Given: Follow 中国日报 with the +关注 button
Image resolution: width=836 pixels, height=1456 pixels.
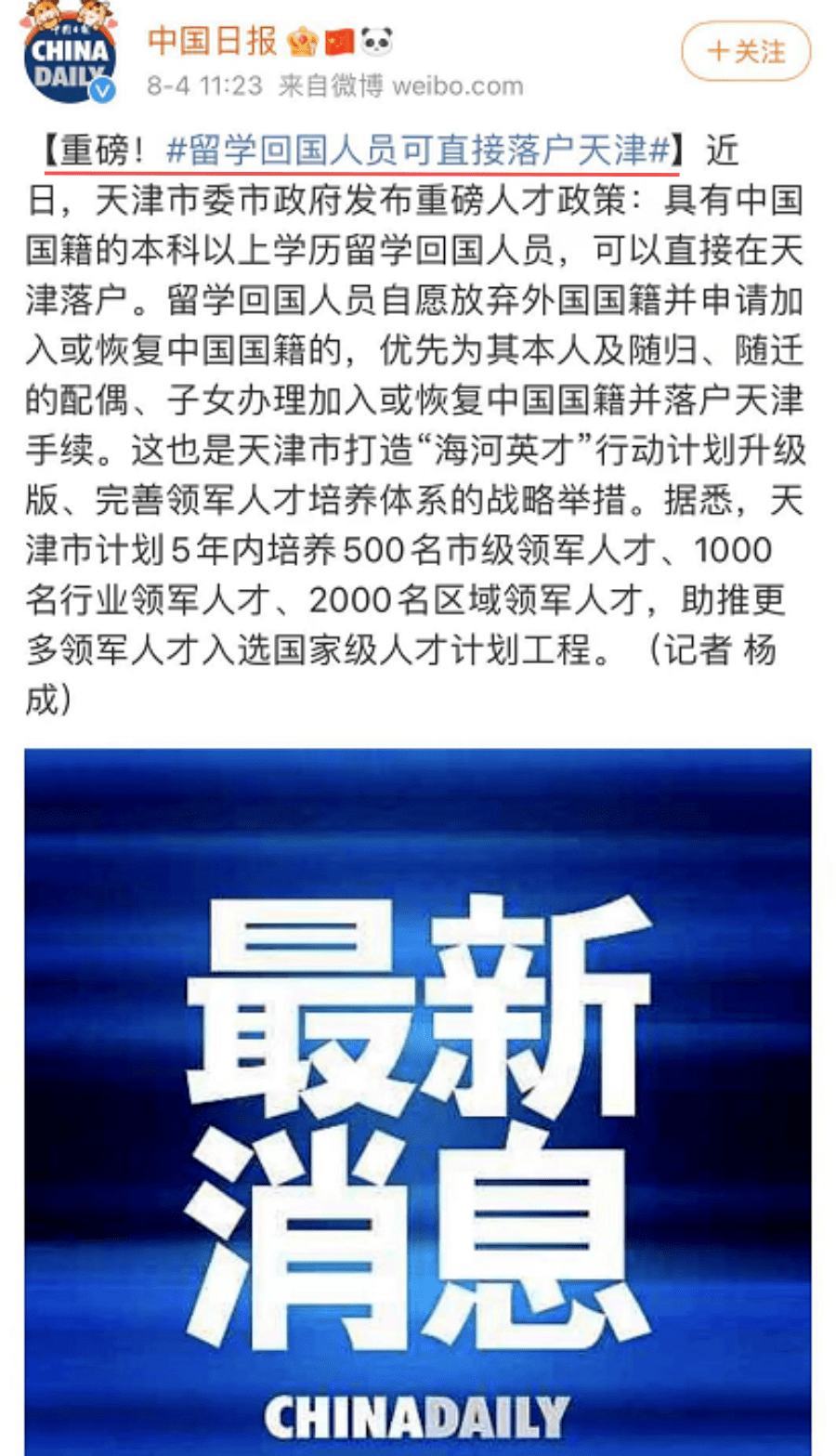Looking at the screenshot, I should 746,52.
